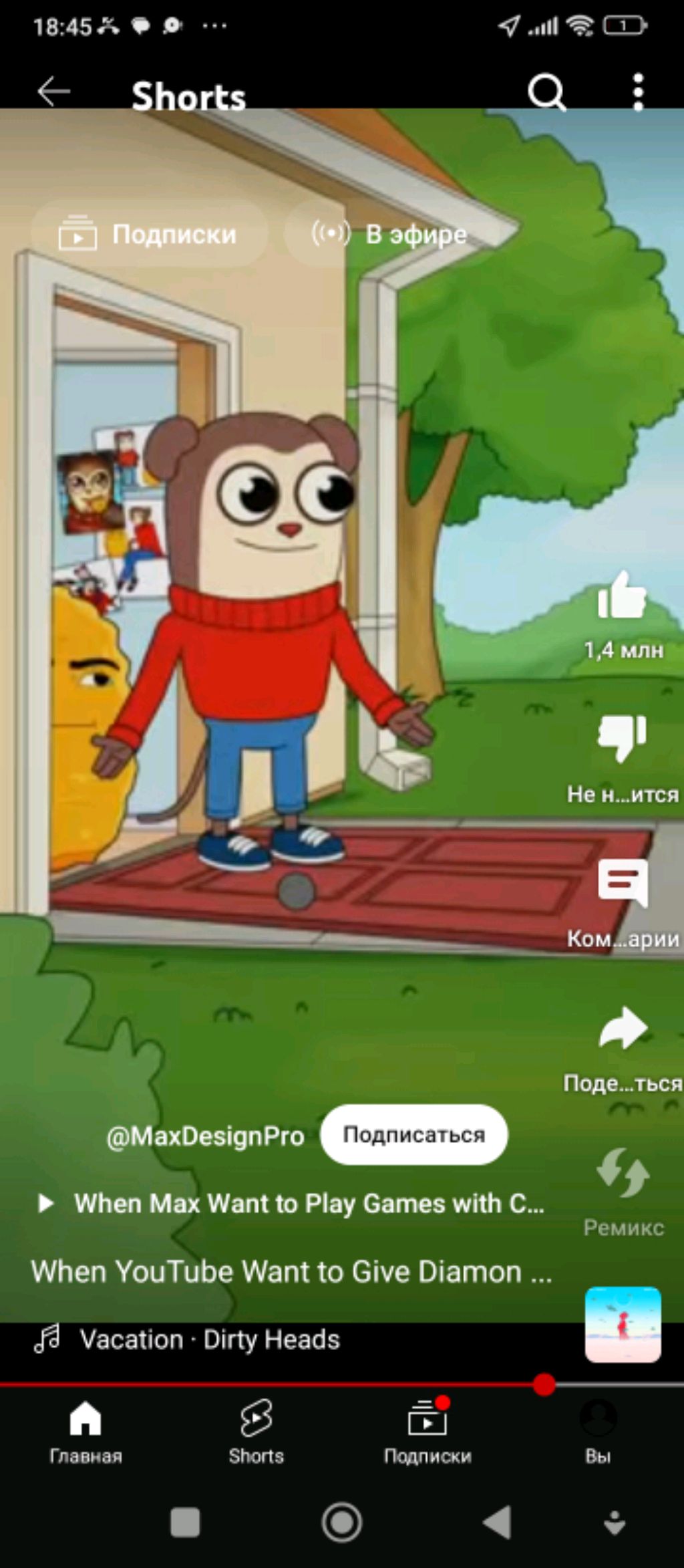This screenshot has width=684, height=1568.
Task: Tap the Ремикс remix button
Action: pos(623,1174)
